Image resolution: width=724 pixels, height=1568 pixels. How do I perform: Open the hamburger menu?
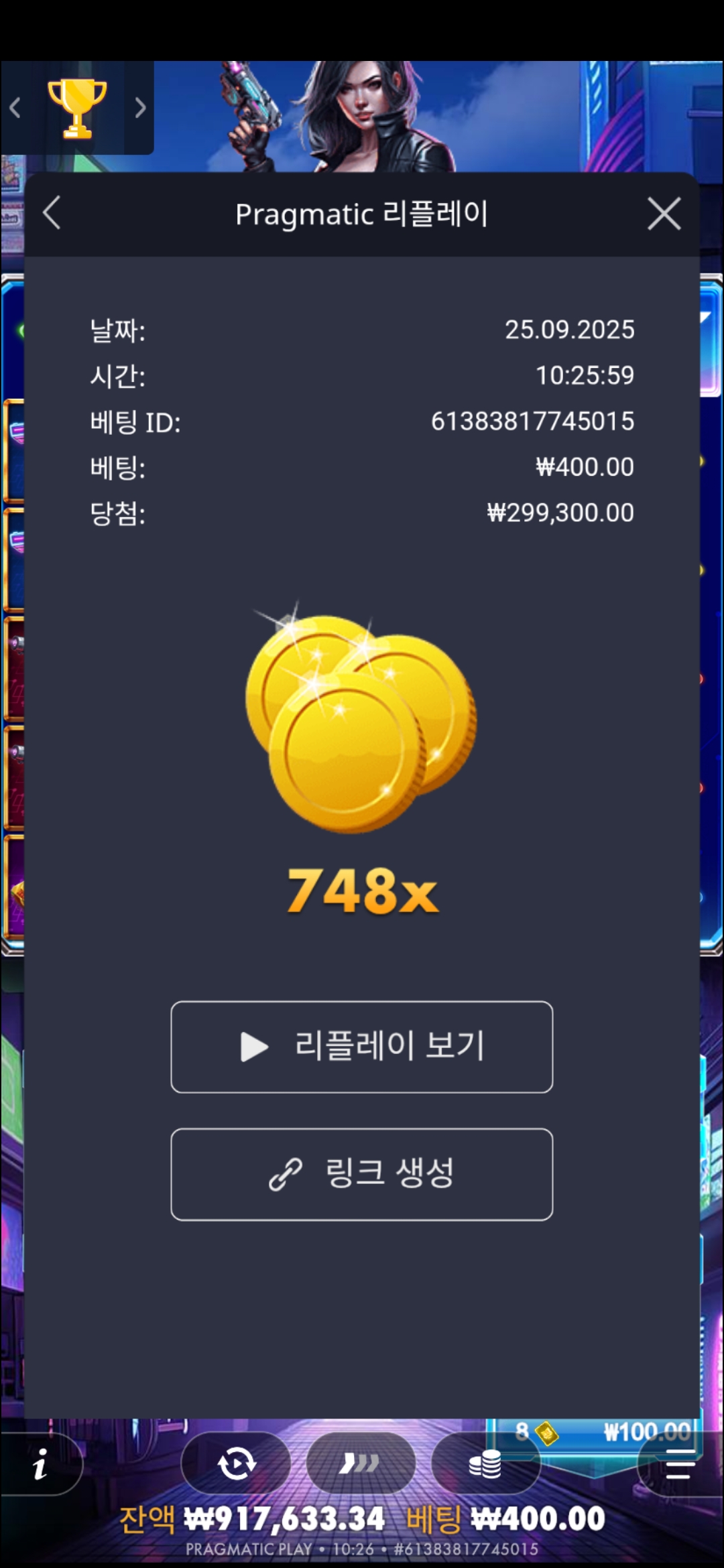[680, 1464]
